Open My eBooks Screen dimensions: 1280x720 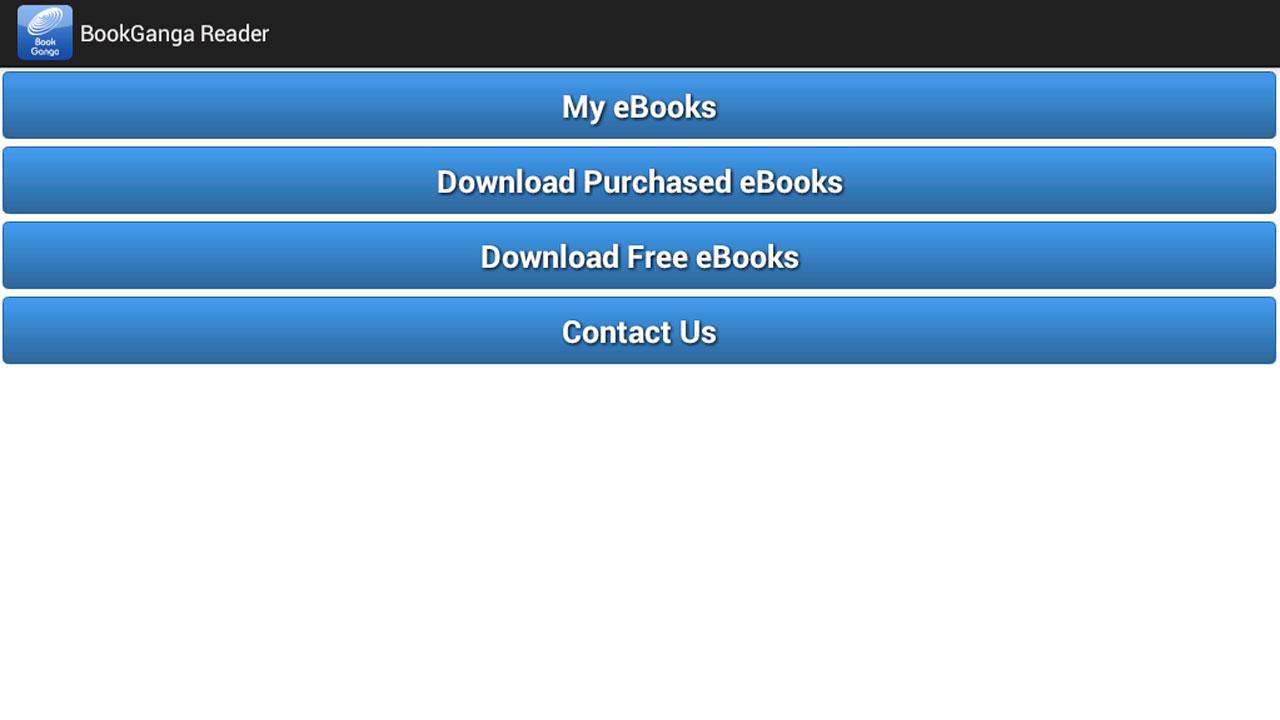click(x=639, y=106)
